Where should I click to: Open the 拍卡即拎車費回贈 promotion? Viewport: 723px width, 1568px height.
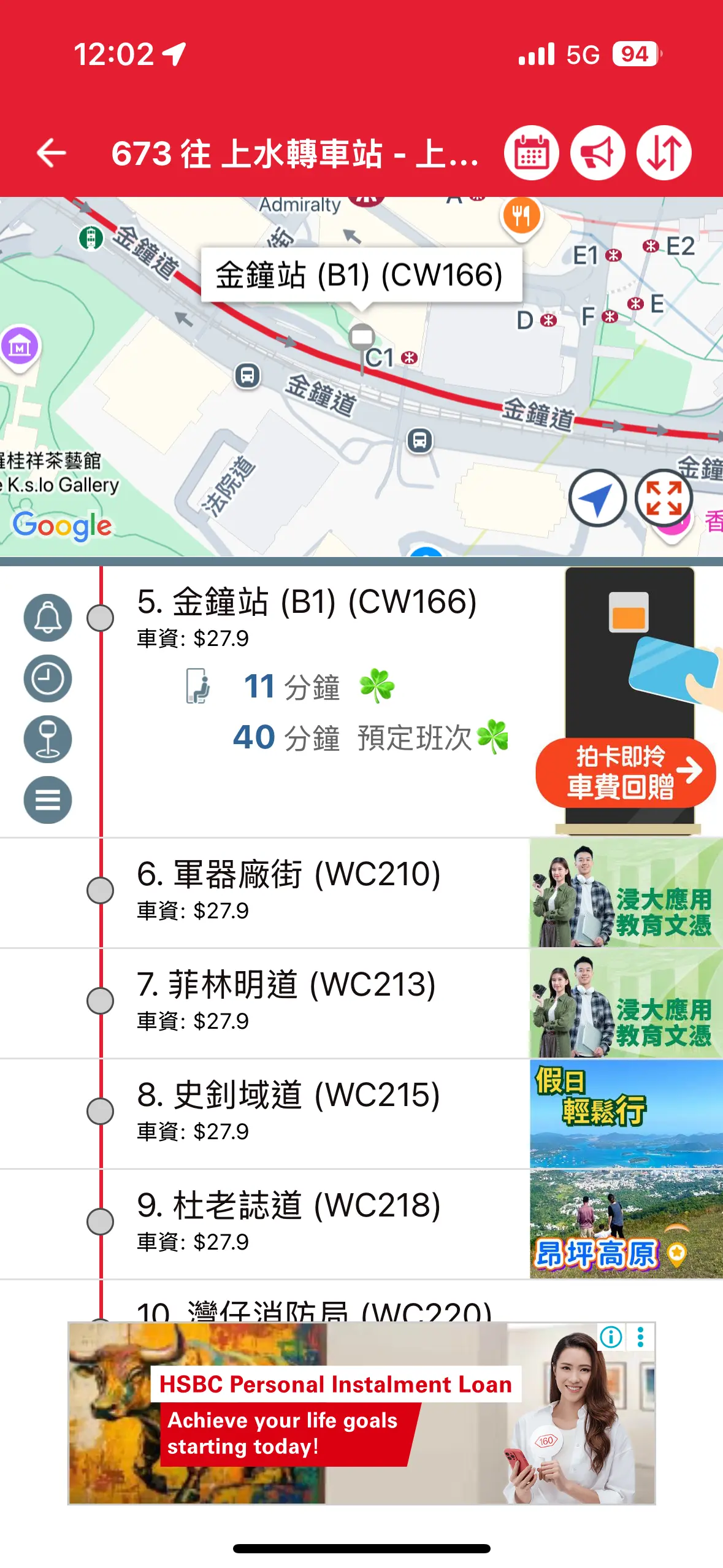625,772
